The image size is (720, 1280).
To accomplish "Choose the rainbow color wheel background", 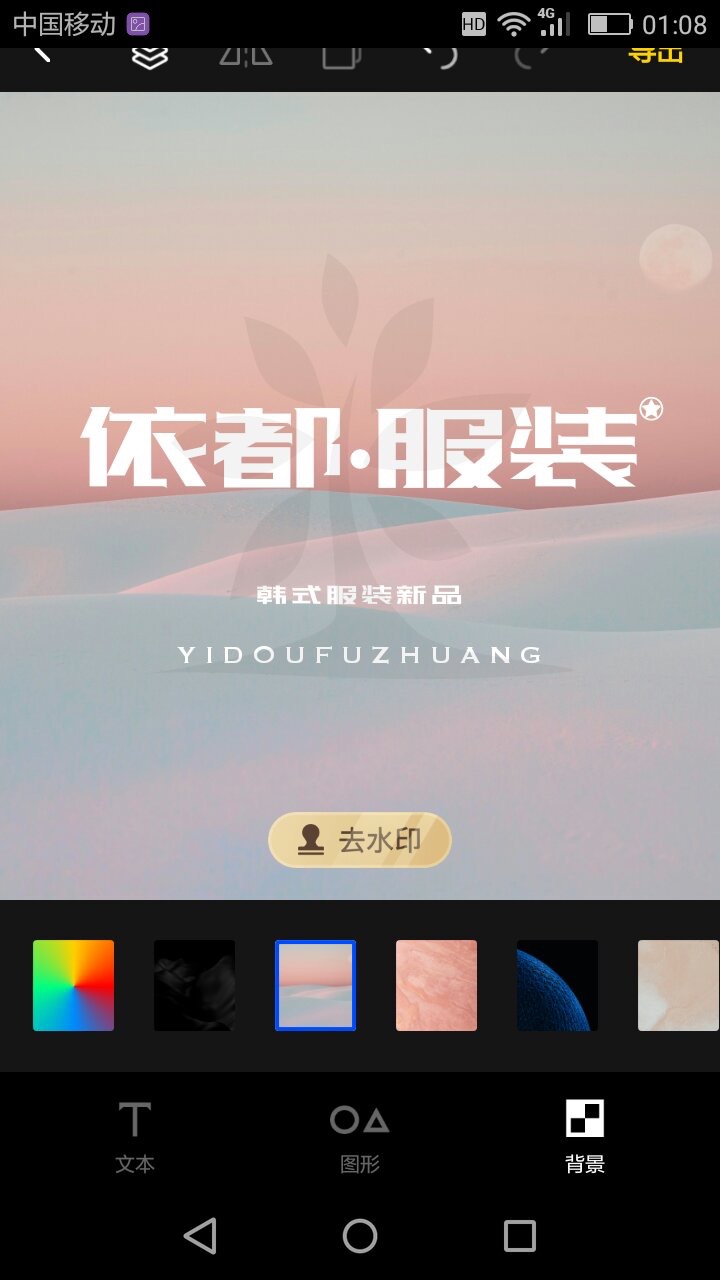I will click(x=73, y=985).
